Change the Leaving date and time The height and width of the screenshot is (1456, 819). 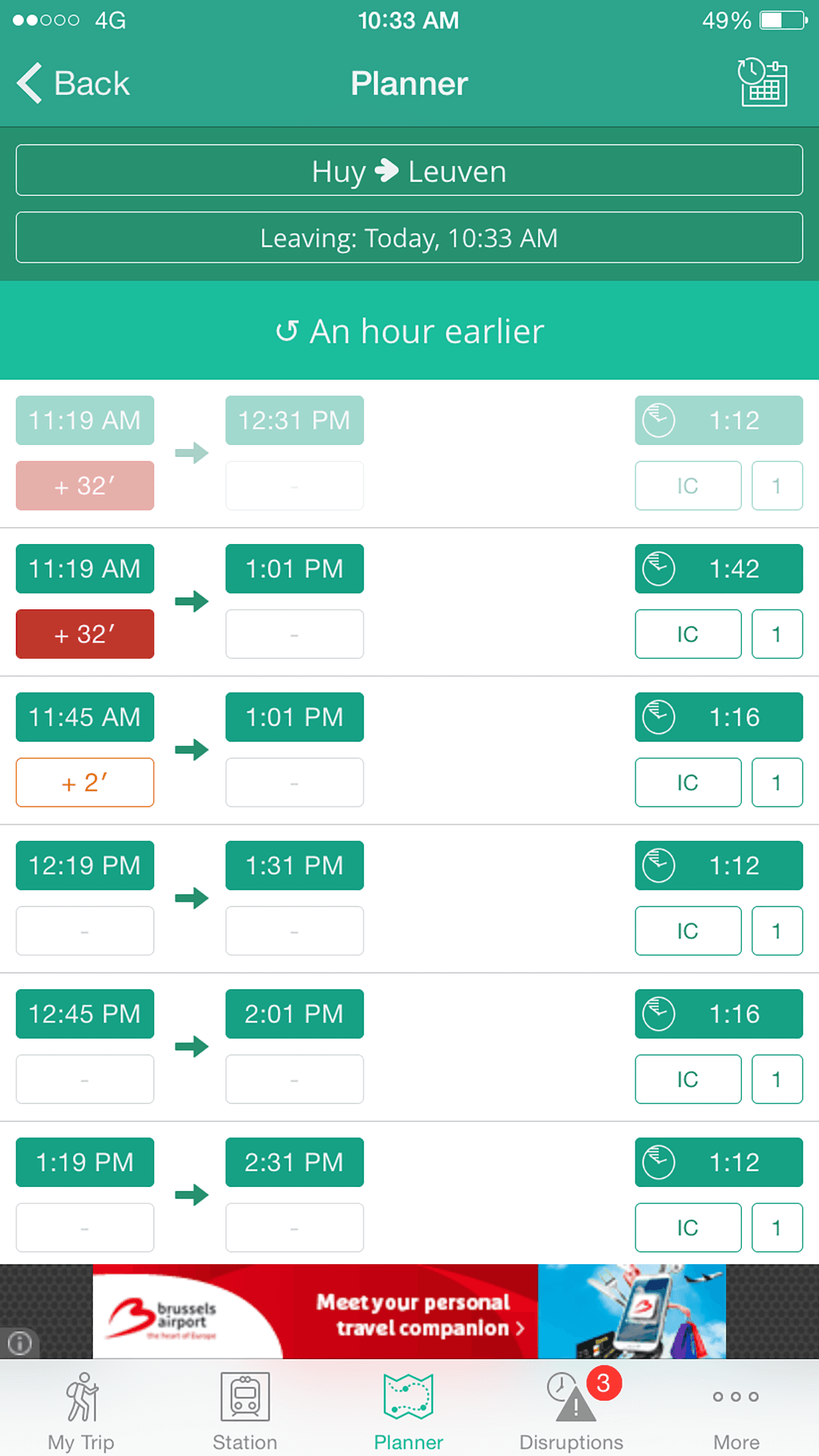pos(409,238)
